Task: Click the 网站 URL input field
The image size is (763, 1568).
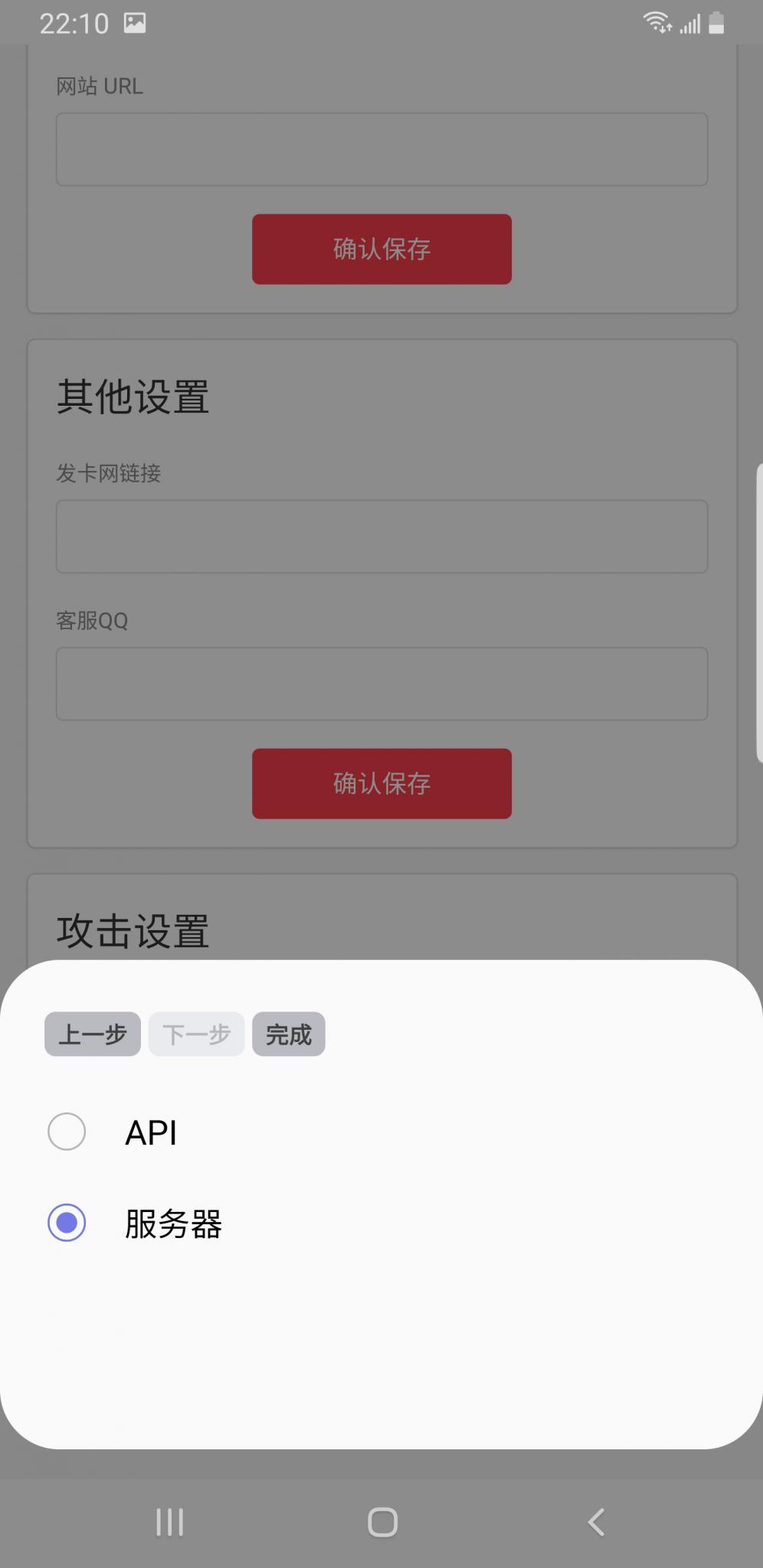Action: (381, 149)
